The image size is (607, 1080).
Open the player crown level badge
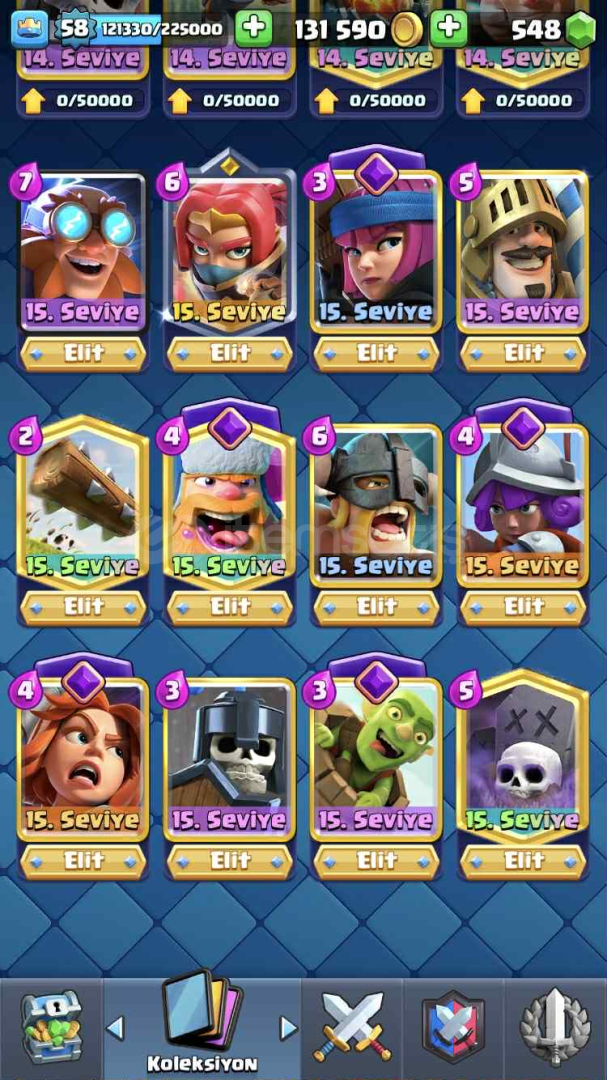30,30
